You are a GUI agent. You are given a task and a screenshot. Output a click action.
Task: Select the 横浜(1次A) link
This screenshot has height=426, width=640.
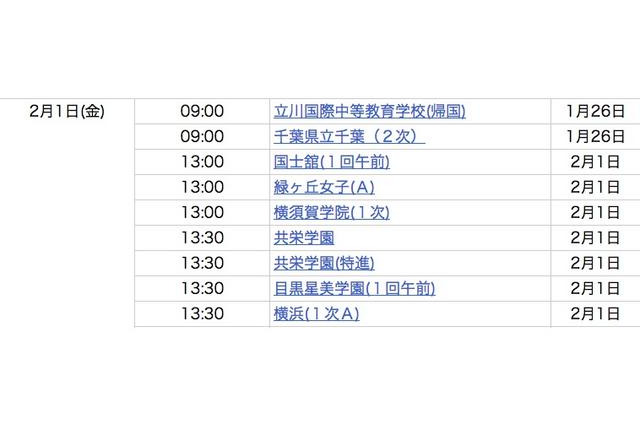click(x=315, y=314)
